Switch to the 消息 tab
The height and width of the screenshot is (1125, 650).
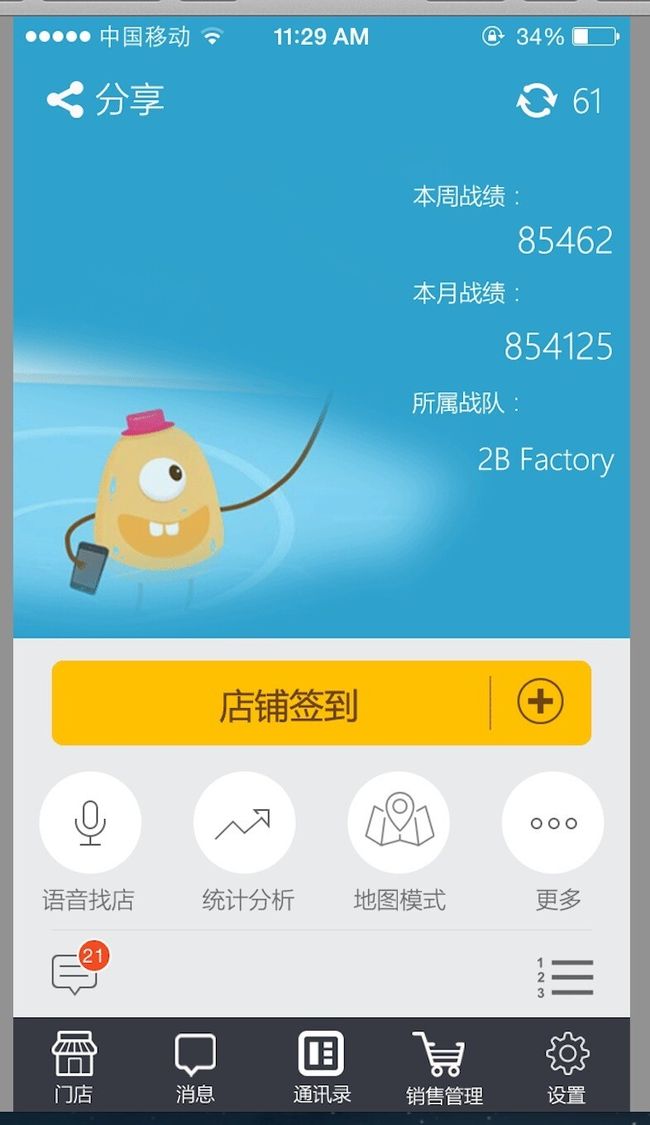click(195, 1068)
